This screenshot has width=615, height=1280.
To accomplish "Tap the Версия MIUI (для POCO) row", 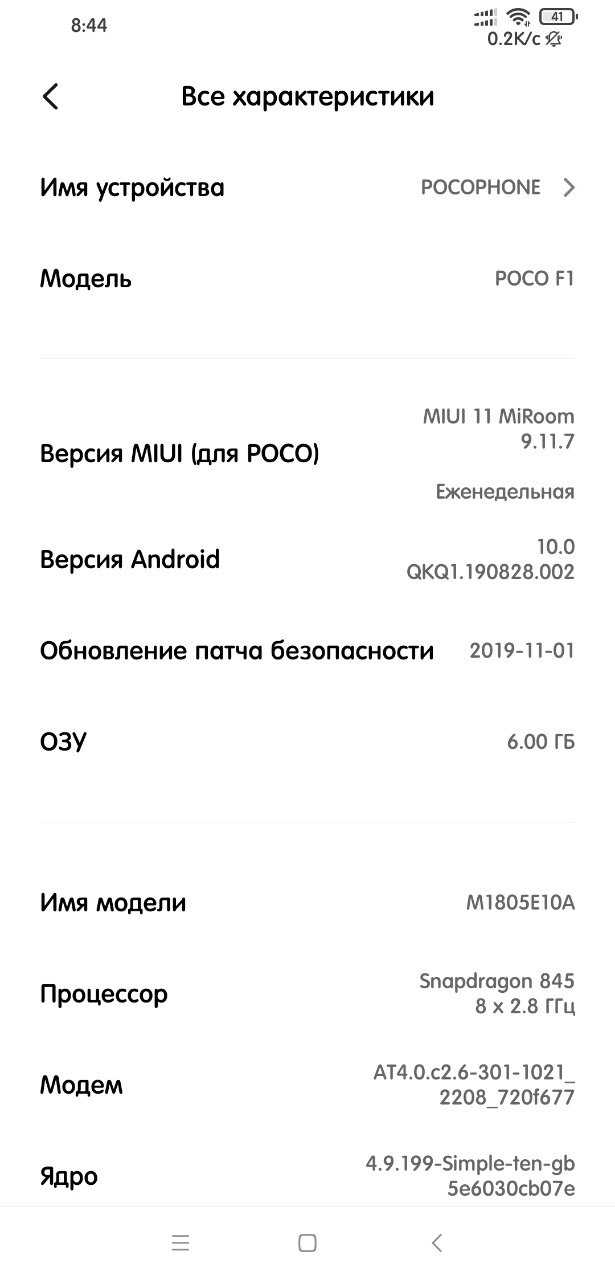I will 307,454.
